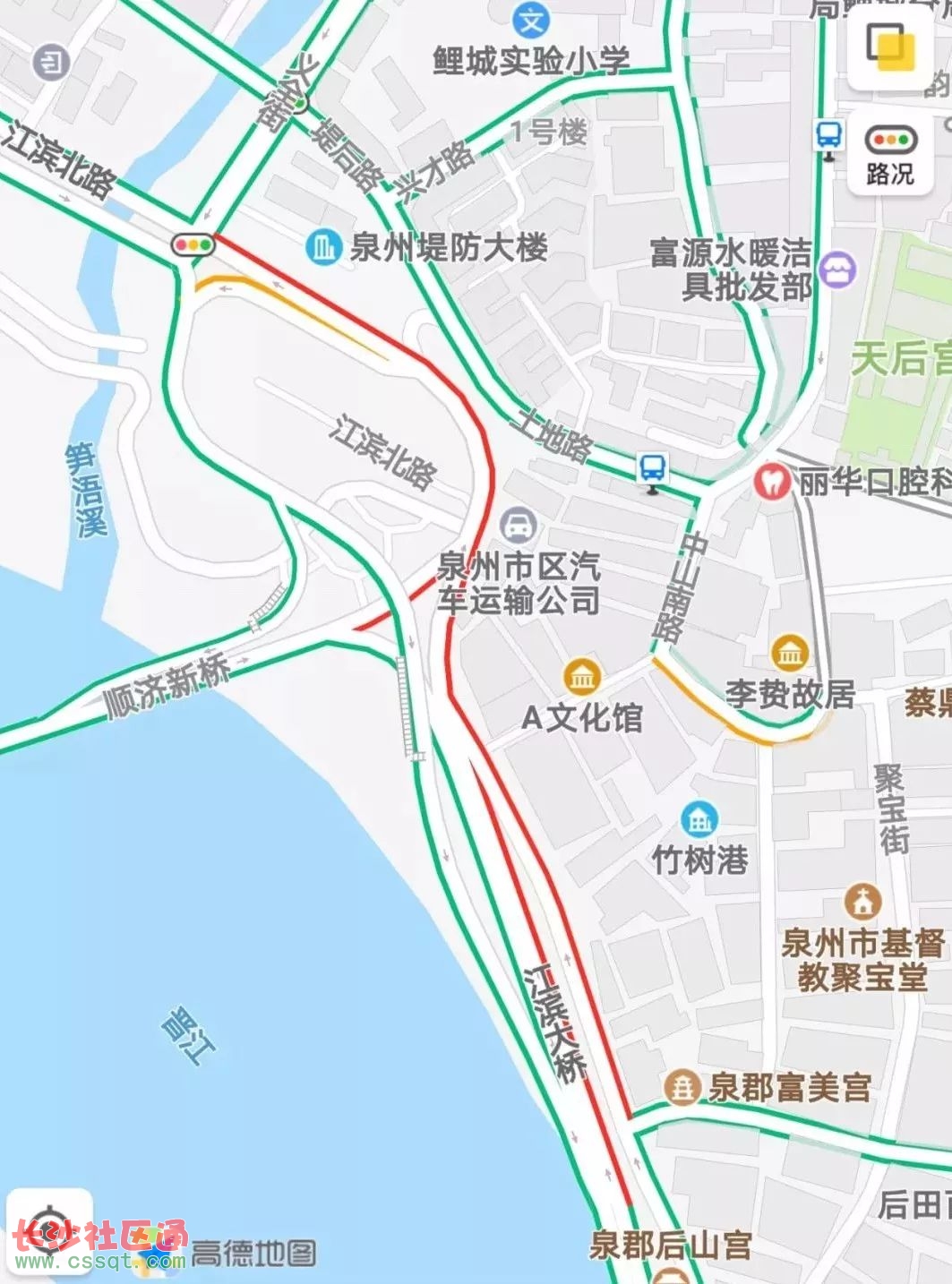Select the 竹树港 place marker

(x=699, y=818)
